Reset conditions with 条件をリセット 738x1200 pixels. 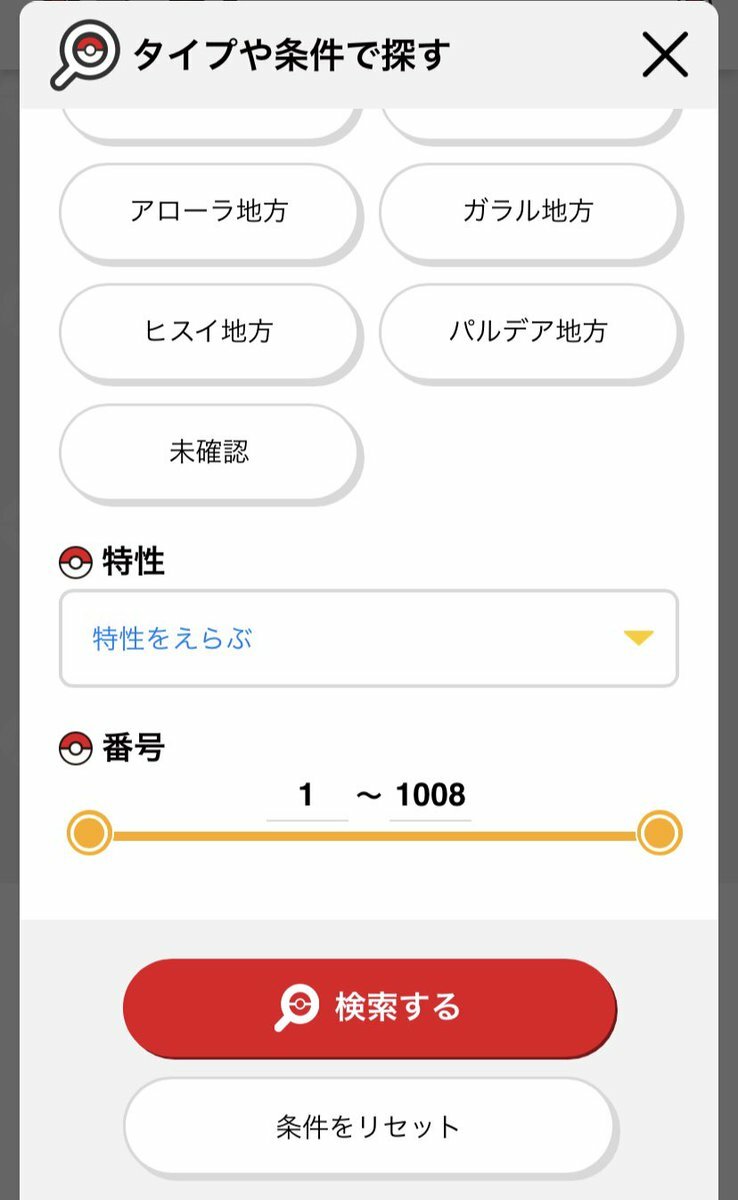[369, 1126]
